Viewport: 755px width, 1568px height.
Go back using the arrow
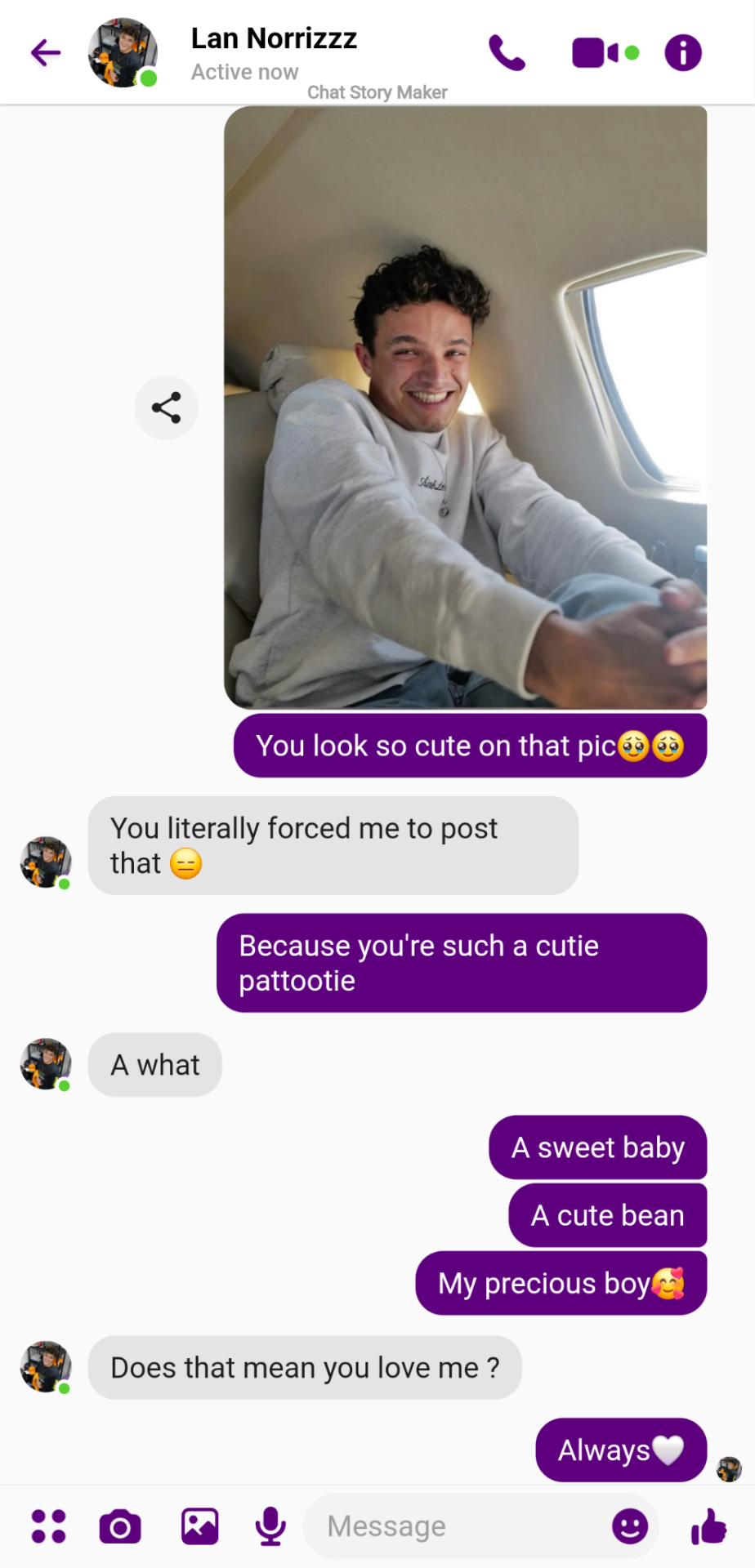[x=46, y=53]
